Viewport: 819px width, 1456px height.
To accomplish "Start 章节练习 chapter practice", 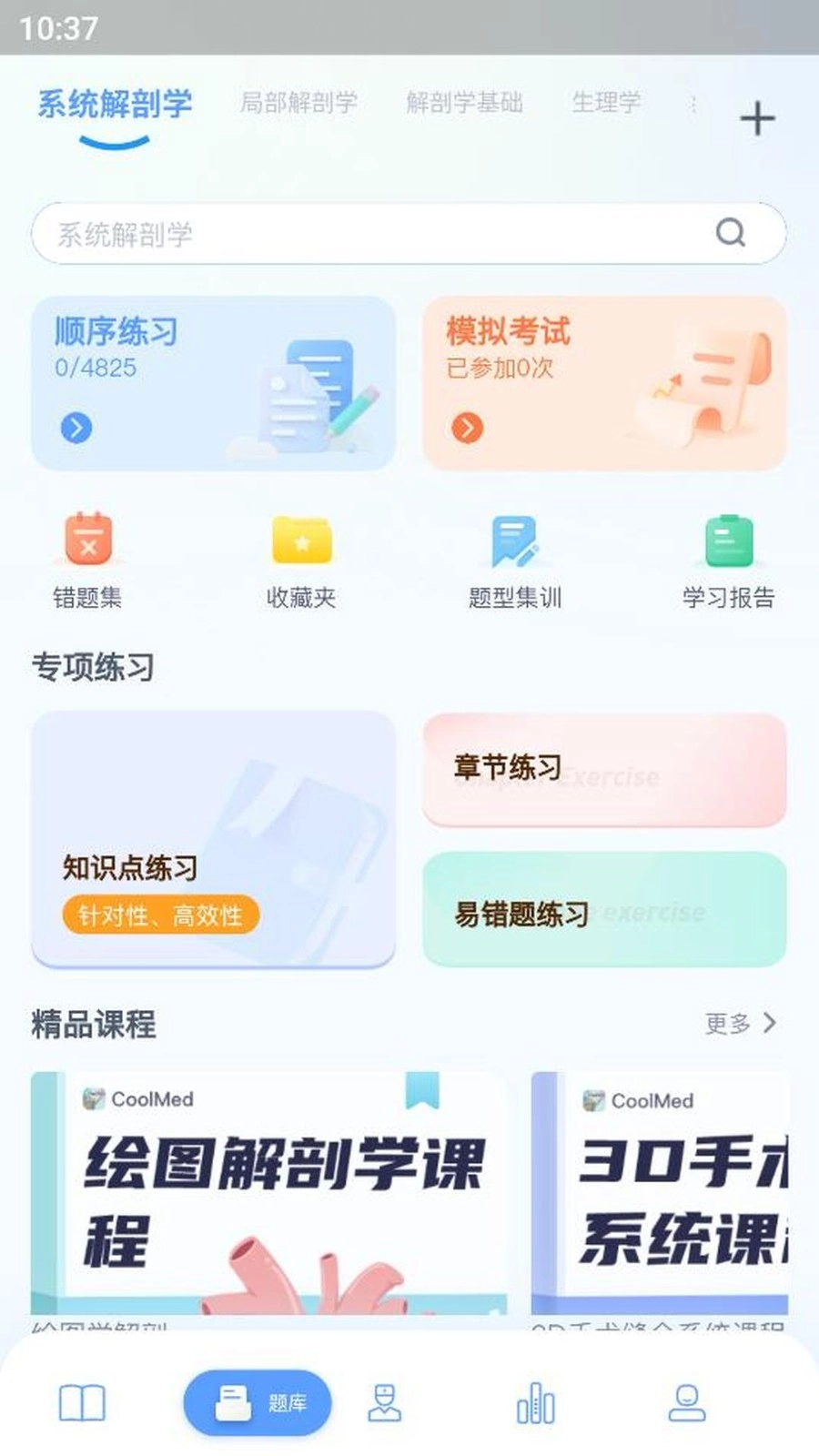I will click(603, 769).
